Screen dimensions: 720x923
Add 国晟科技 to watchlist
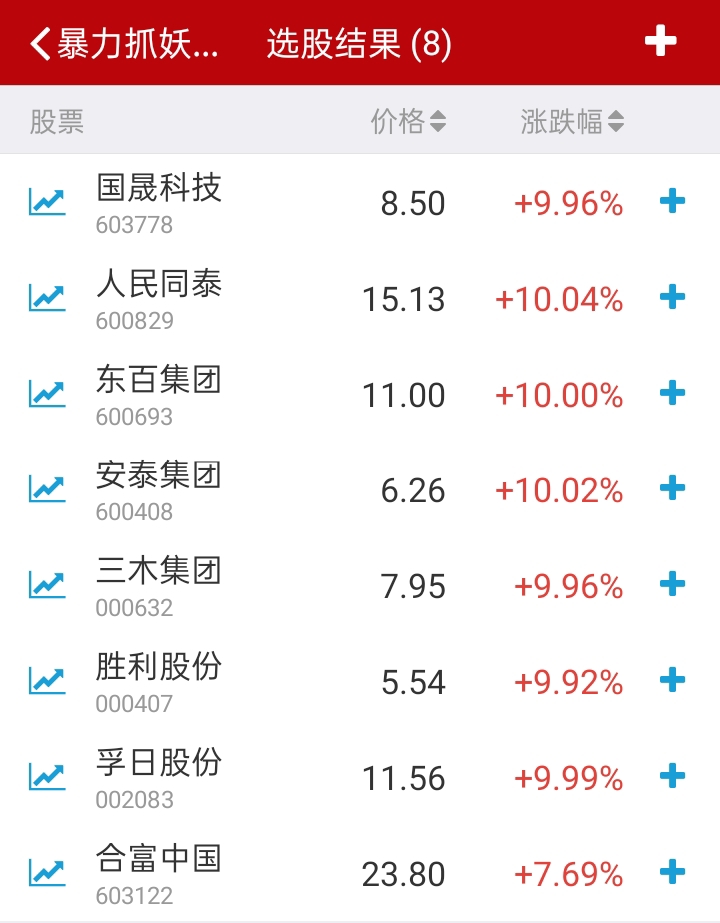click(x=673, y=201)
